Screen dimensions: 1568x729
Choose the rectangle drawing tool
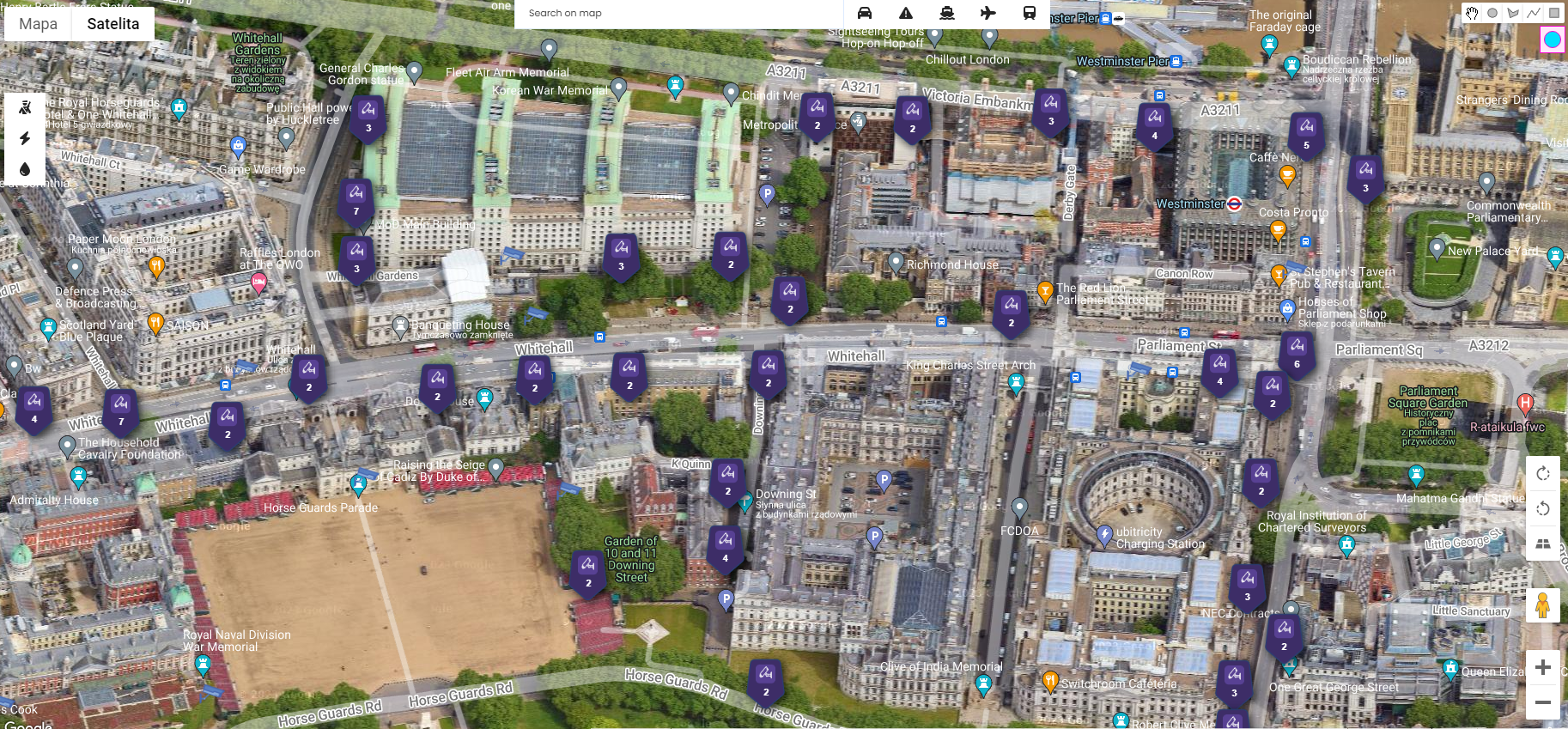(x=1554, y=13)
